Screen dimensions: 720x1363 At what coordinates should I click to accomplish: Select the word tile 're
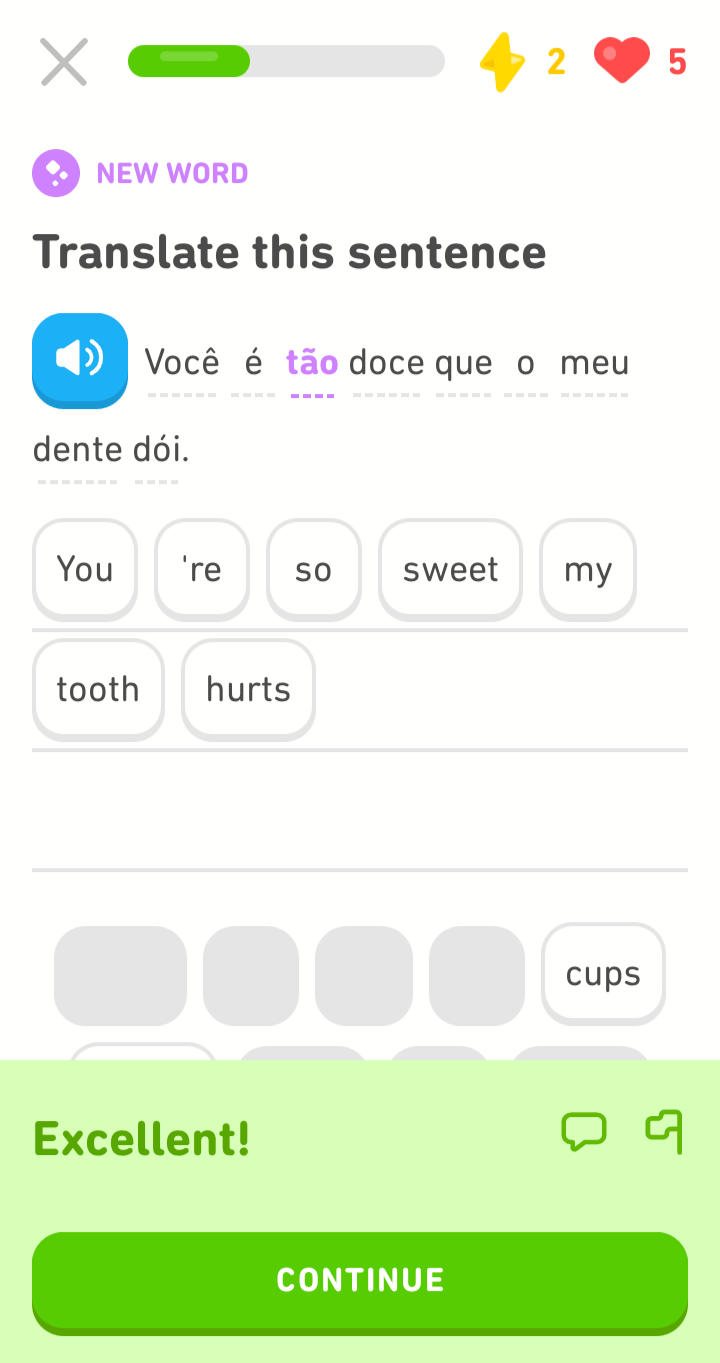click(202, 569)
